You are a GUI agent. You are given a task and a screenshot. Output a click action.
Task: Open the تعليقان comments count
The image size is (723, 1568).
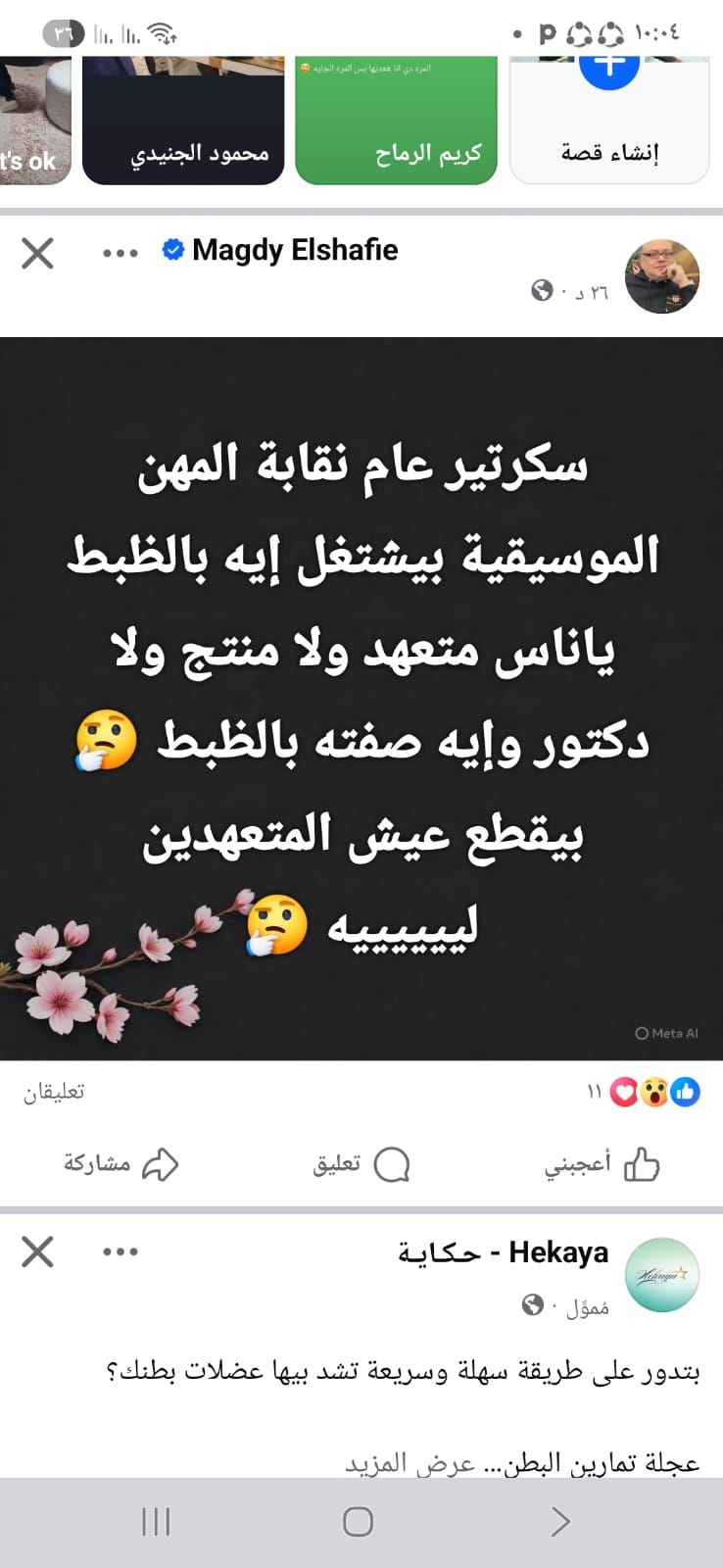click(x=55, y=1092)
